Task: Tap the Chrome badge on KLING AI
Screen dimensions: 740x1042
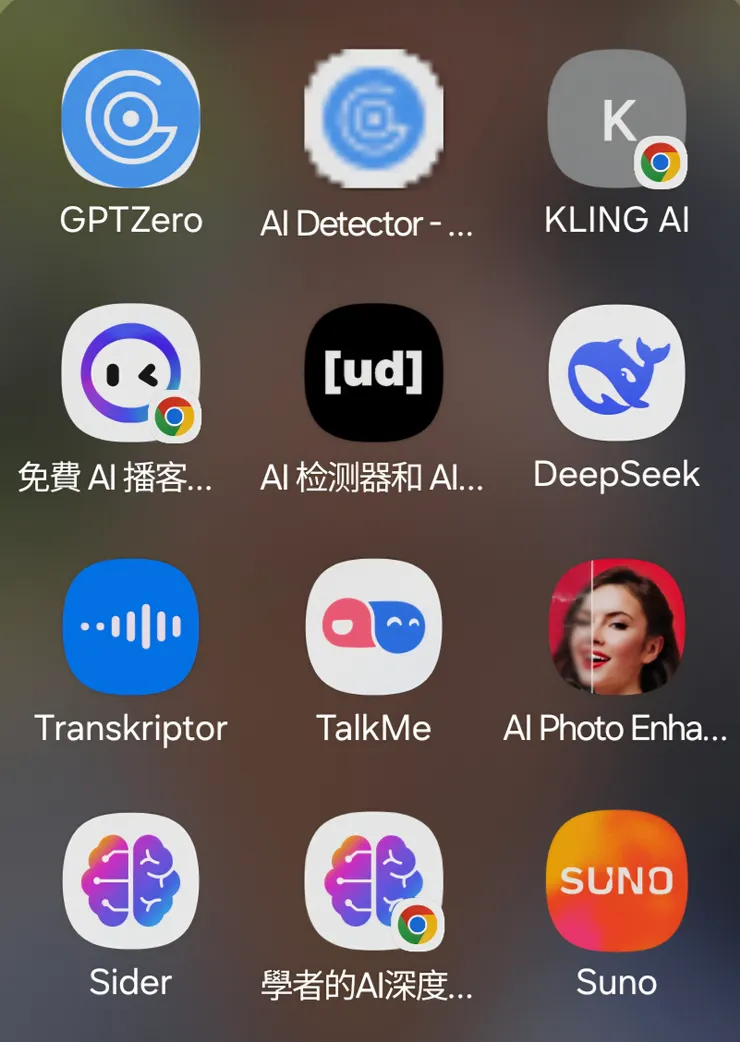Action: click(x=662, y=162)
